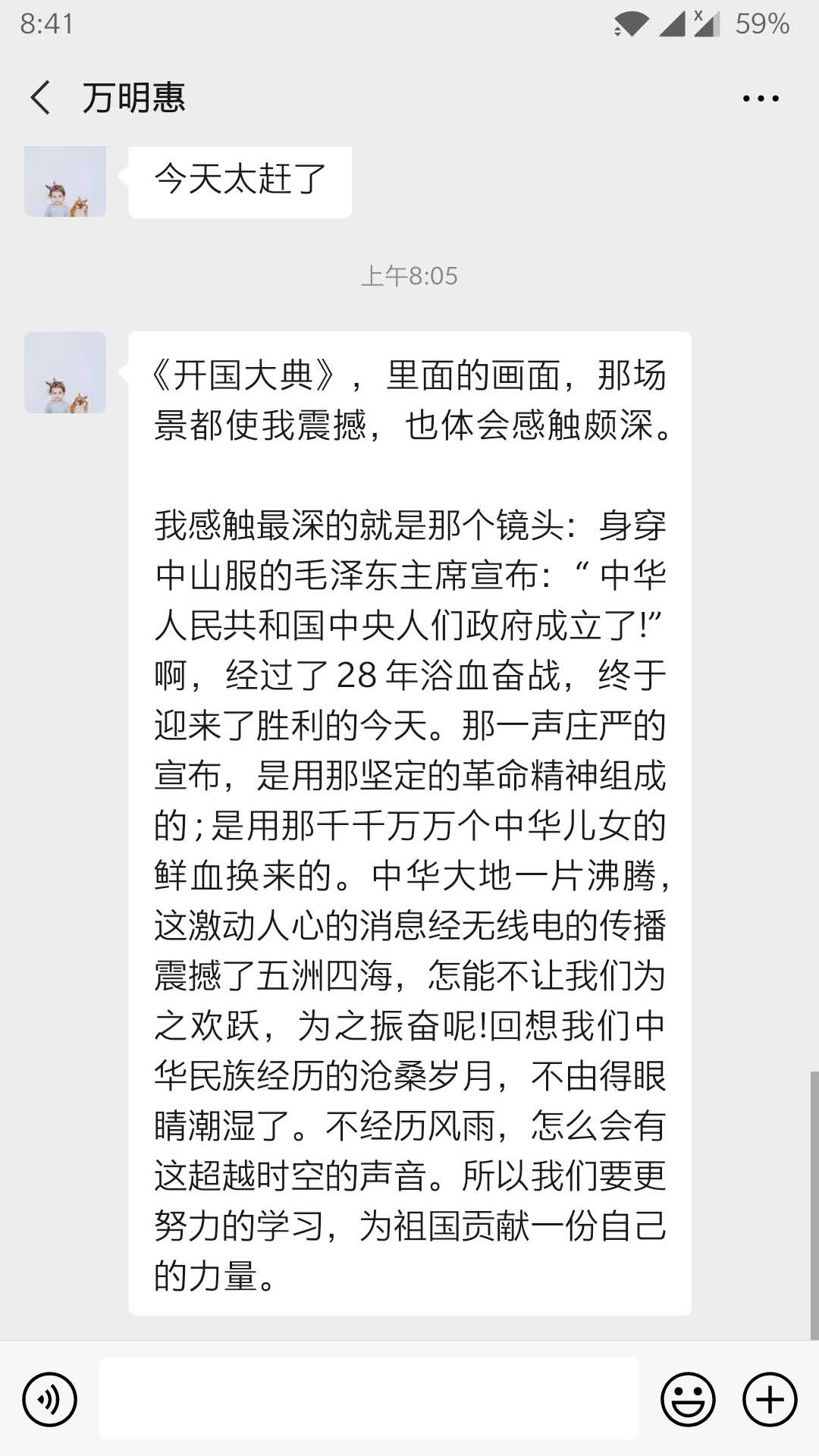Image resolution: width=819 pixels, height=1456 pixels.
Task: Focus the message text field
Action: [369, 1399]
